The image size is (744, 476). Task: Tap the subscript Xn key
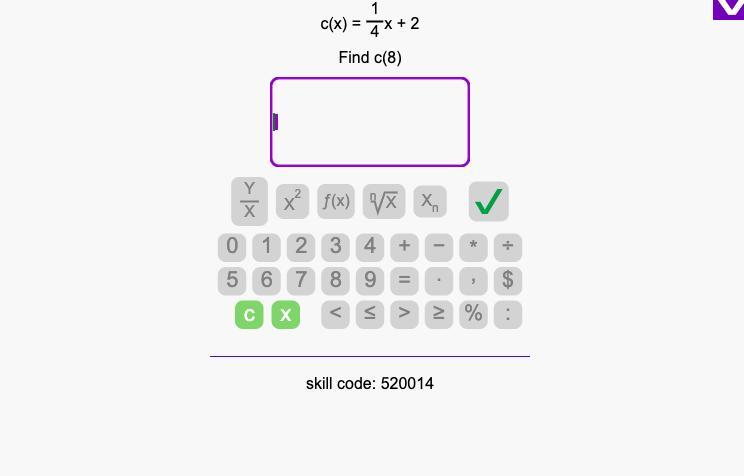(429, 202)
